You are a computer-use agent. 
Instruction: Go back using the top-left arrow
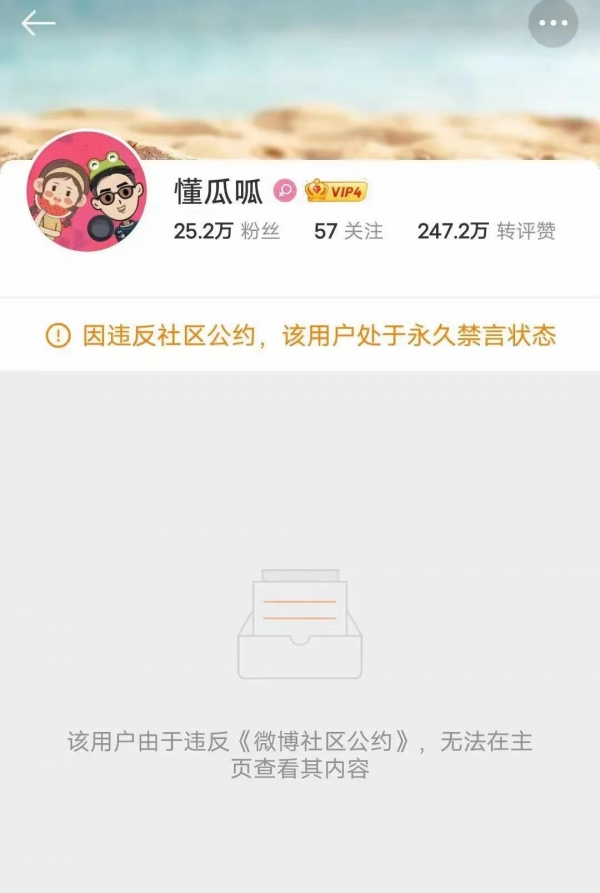pos(38,23)
